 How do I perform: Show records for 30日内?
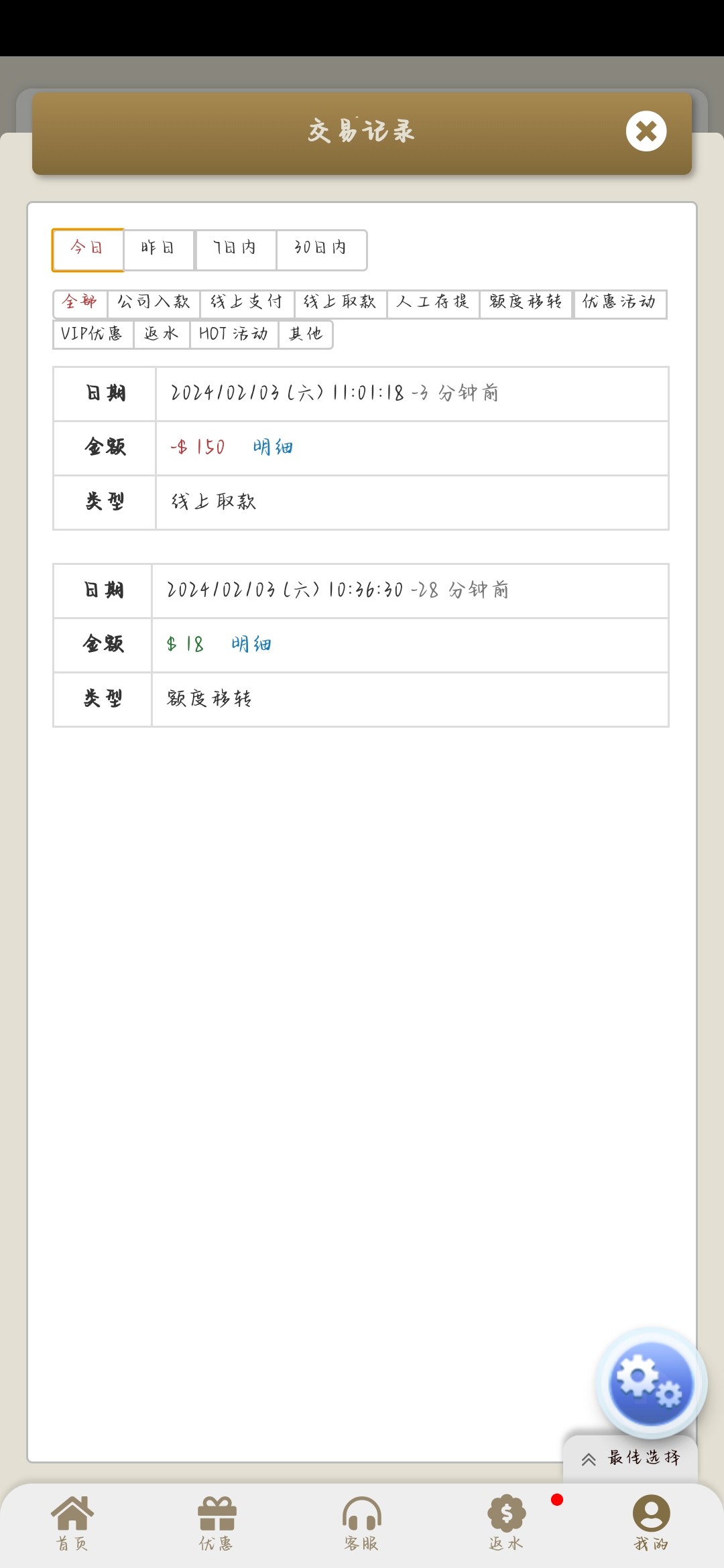(x=320, y=249)
